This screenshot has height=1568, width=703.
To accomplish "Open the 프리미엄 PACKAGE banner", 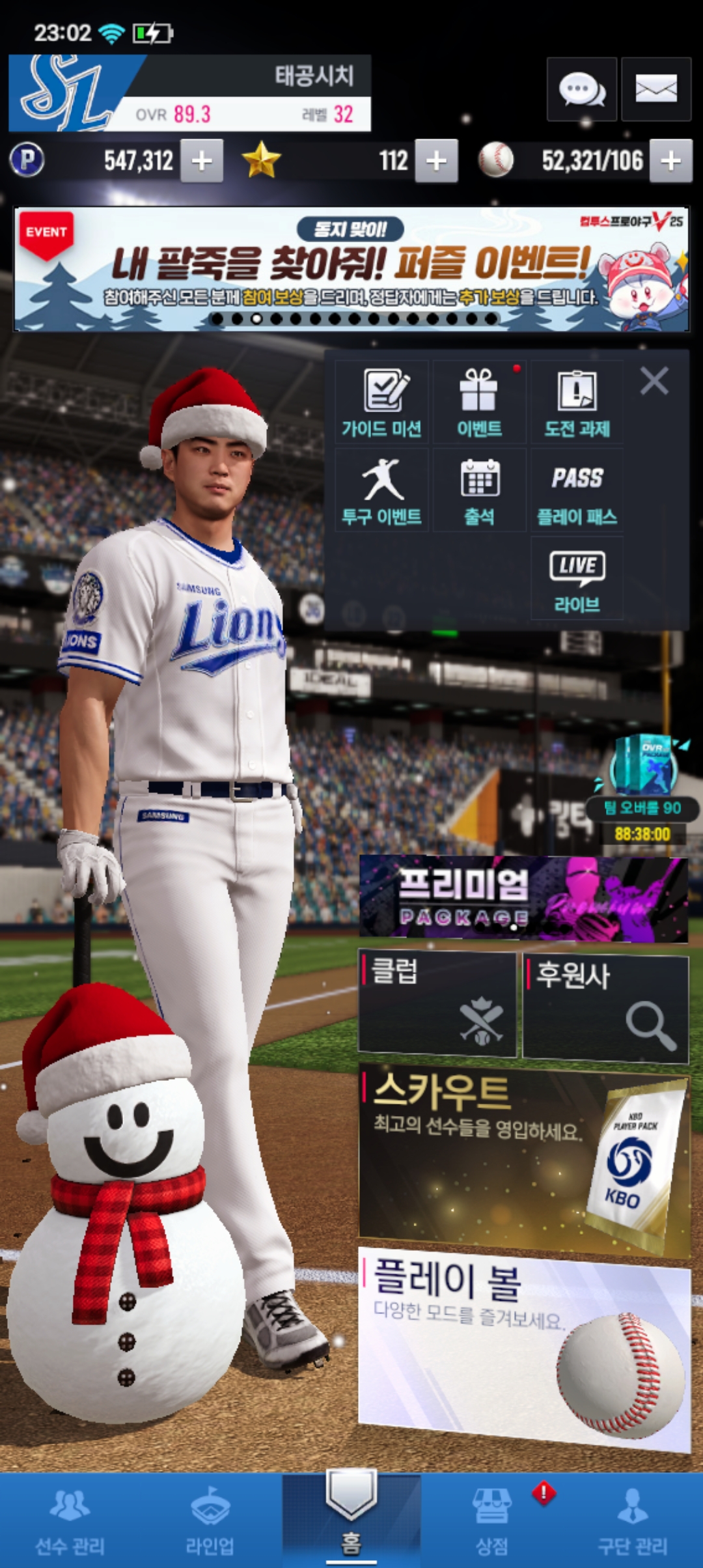I will tap(523, 899).
